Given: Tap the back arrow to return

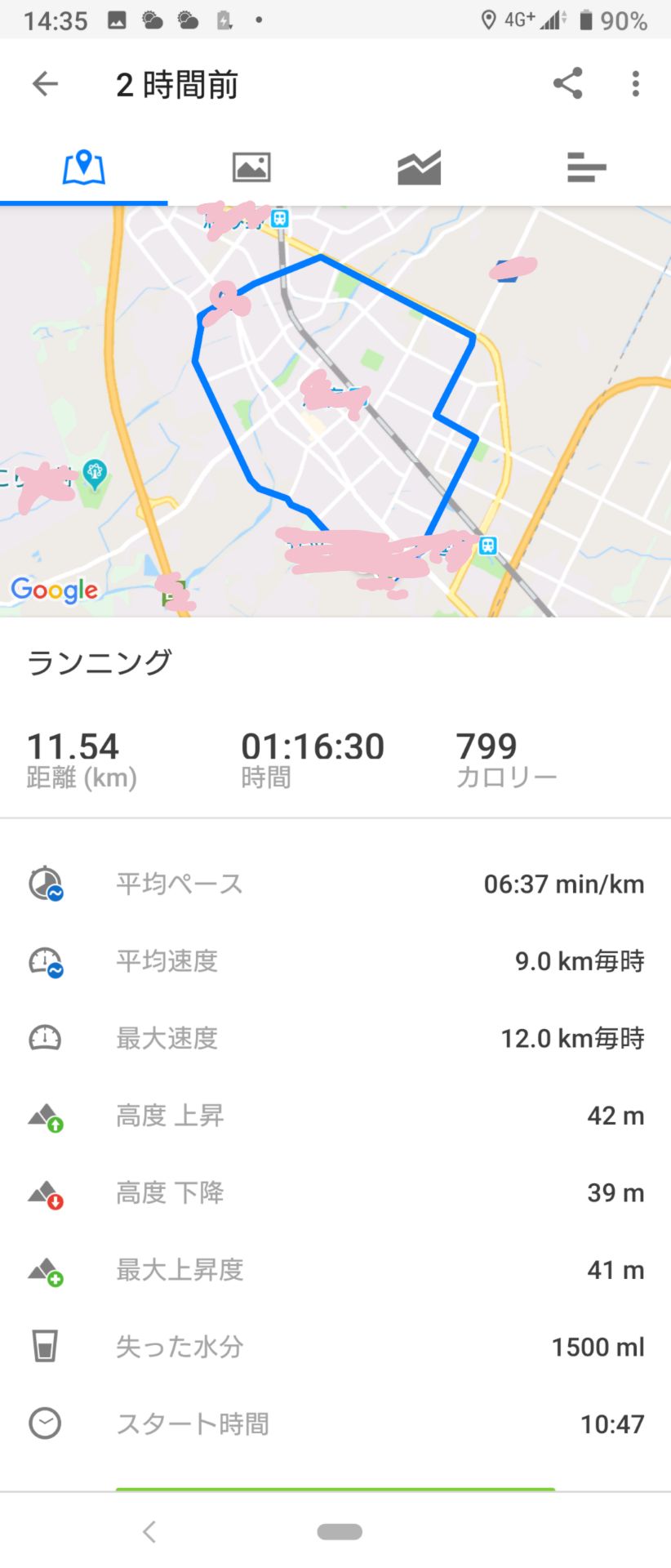Looking at the screenshot, I should coord(46,82).
